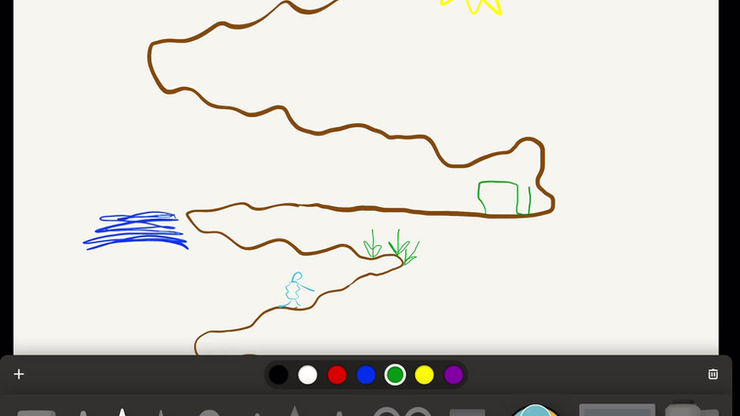Tap the green color swatch

[395, 375]
